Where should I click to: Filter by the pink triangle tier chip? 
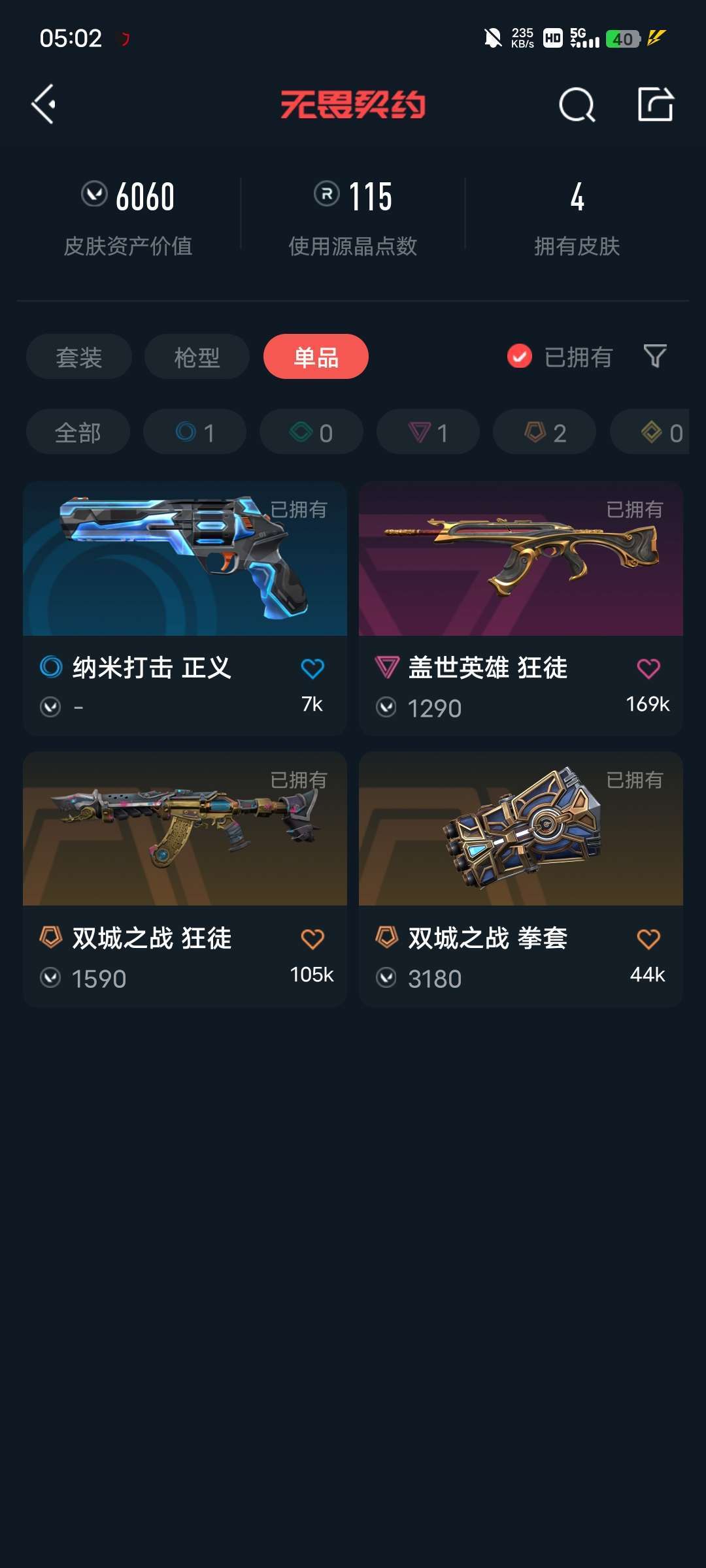(x=428, y=432)
